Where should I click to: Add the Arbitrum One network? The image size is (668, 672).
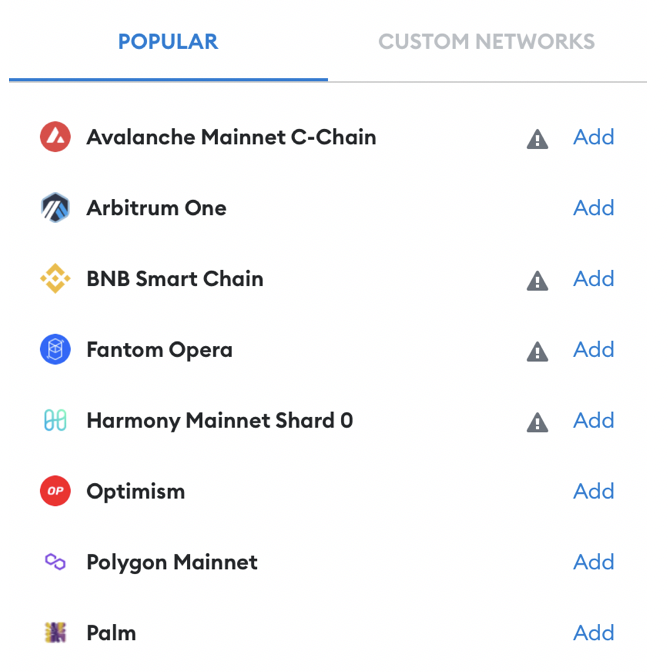point(593,208)
